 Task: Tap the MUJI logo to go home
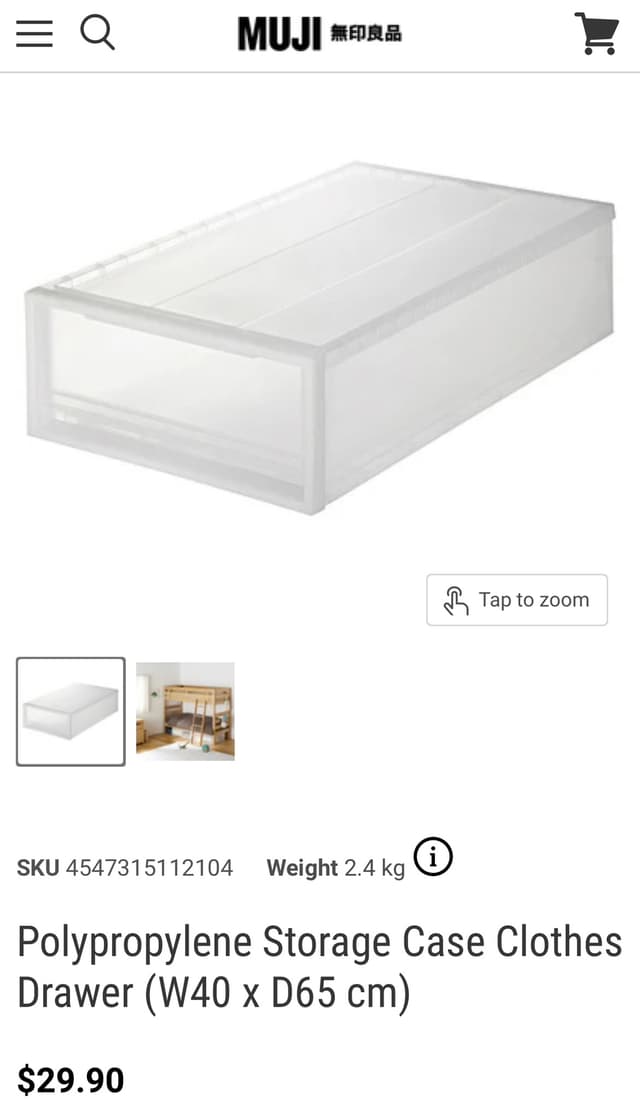(319, 34)
